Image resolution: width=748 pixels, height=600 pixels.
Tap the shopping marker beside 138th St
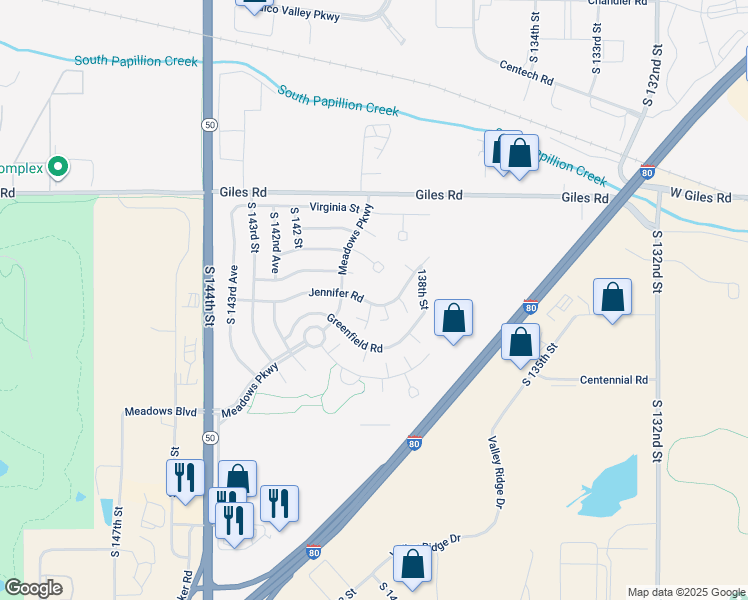[453, 321]
